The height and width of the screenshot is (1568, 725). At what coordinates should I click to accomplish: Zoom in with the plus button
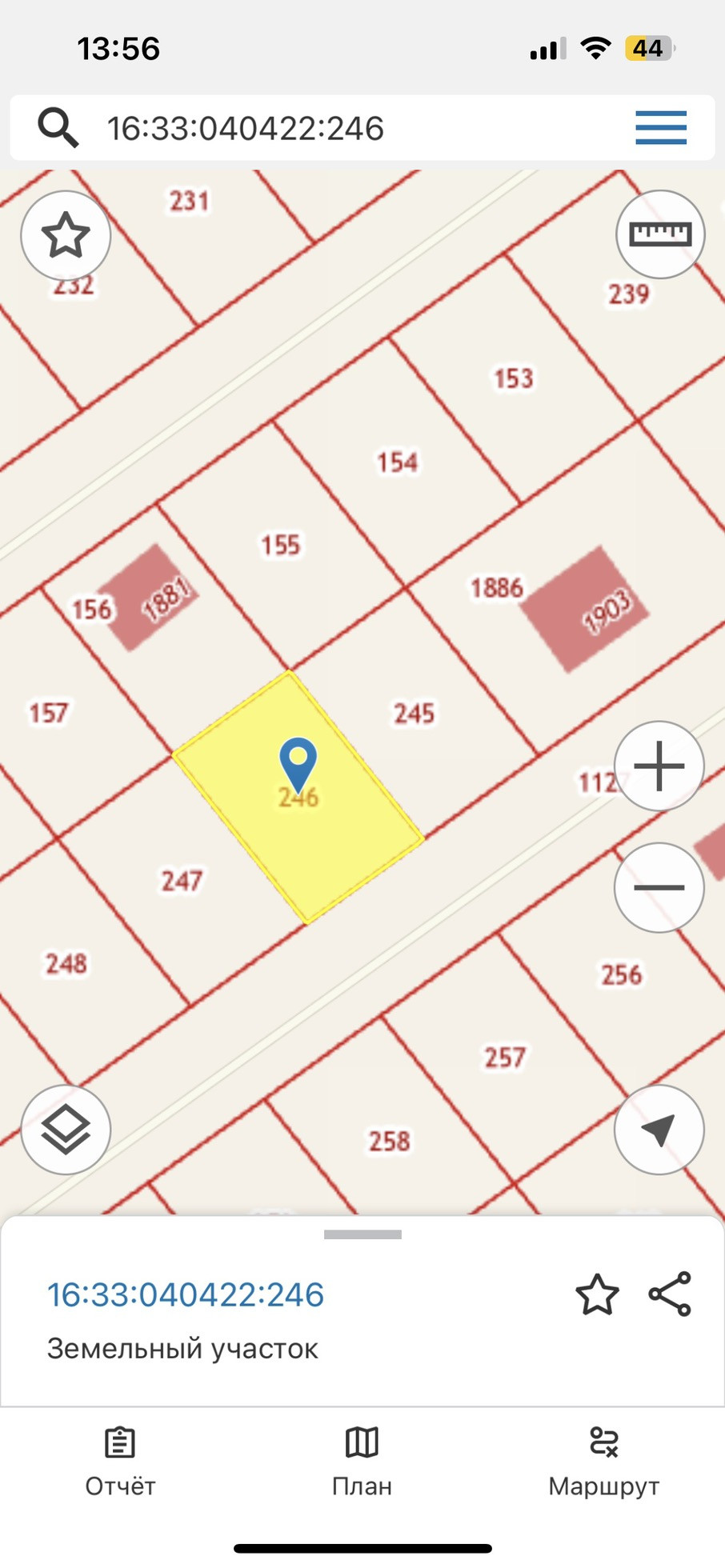click(659, 766)
